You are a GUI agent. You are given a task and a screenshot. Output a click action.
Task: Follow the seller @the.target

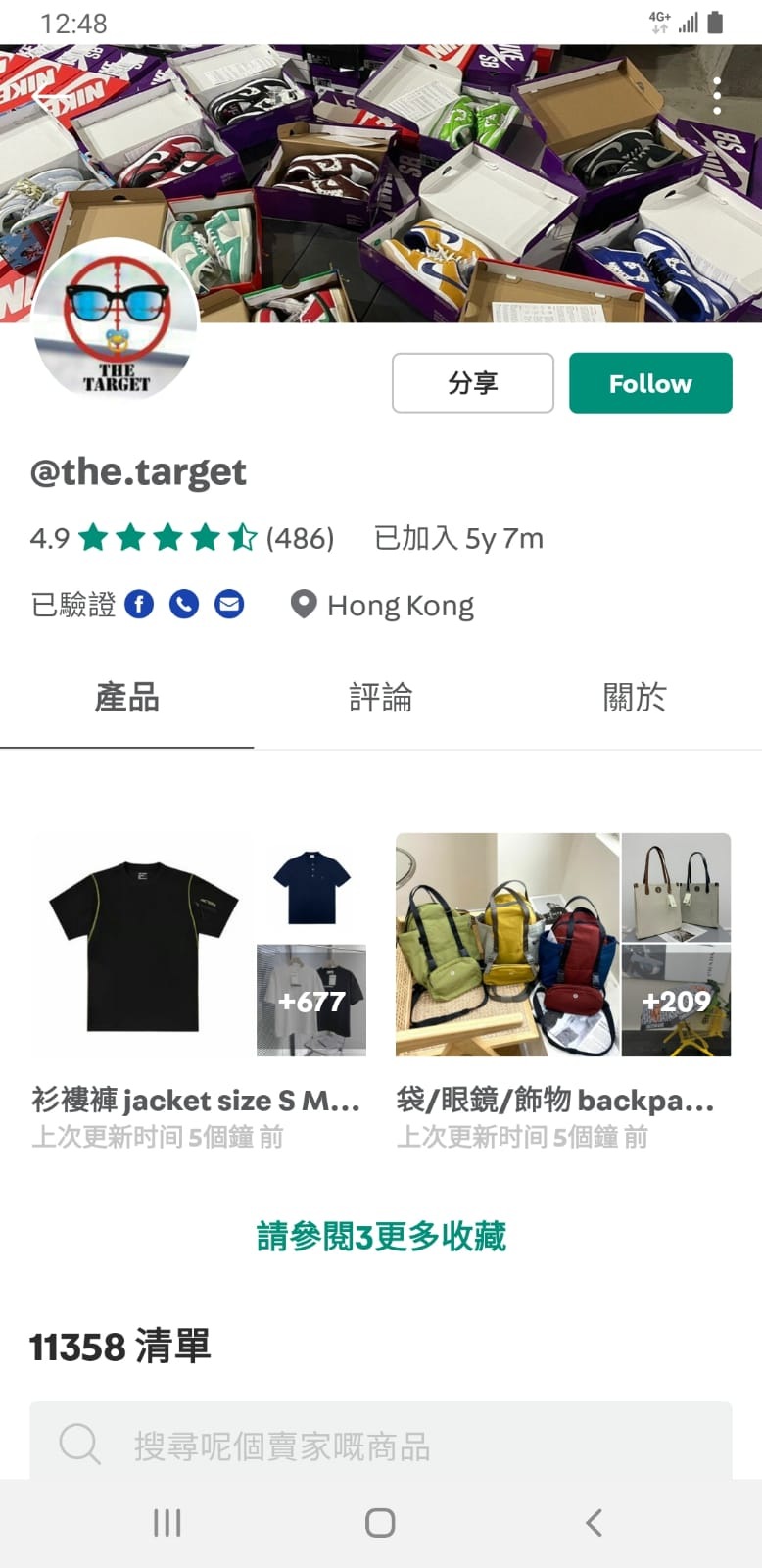(650, 382)
